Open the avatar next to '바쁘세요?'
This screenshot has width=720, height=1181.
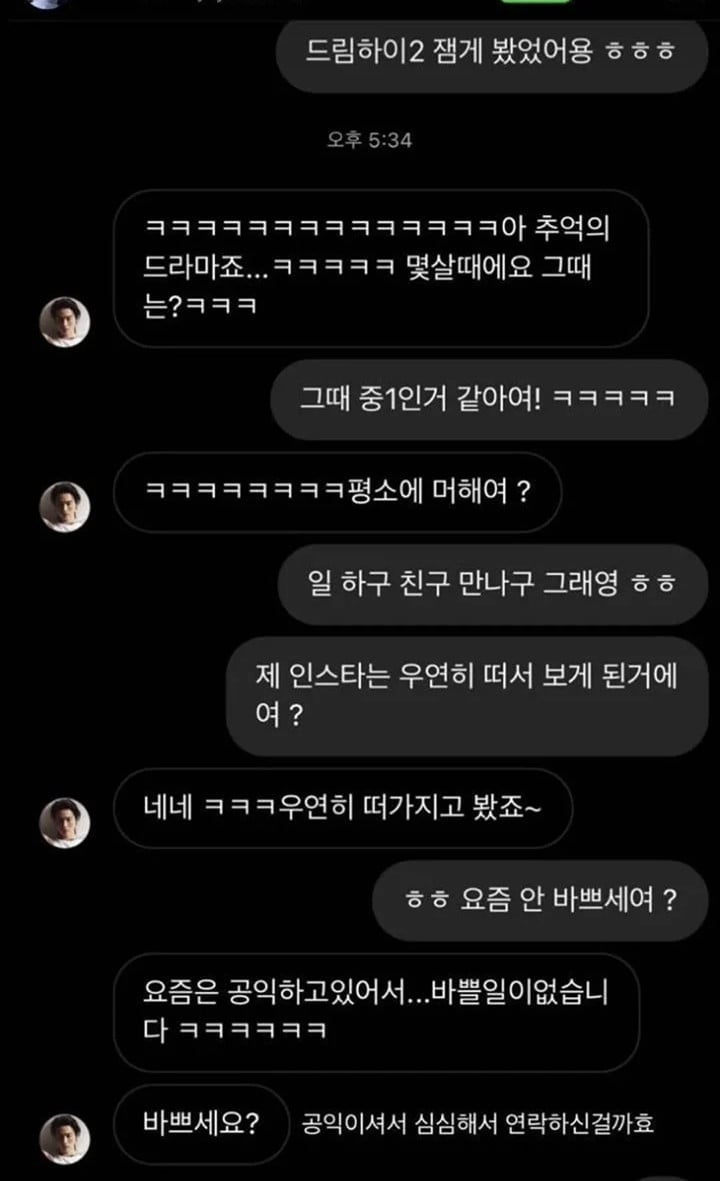point(64,1138)
